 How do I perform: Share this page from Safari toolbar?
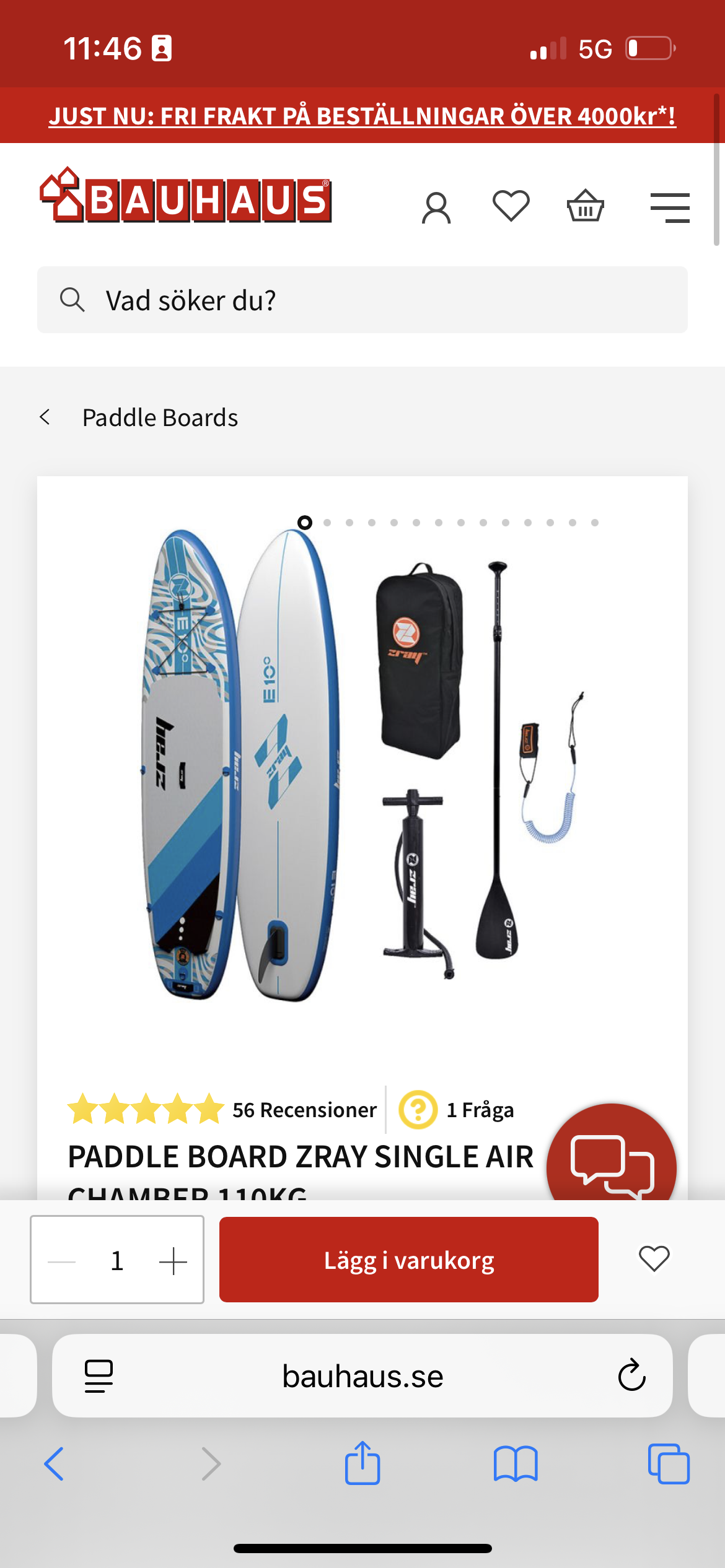362,1464
